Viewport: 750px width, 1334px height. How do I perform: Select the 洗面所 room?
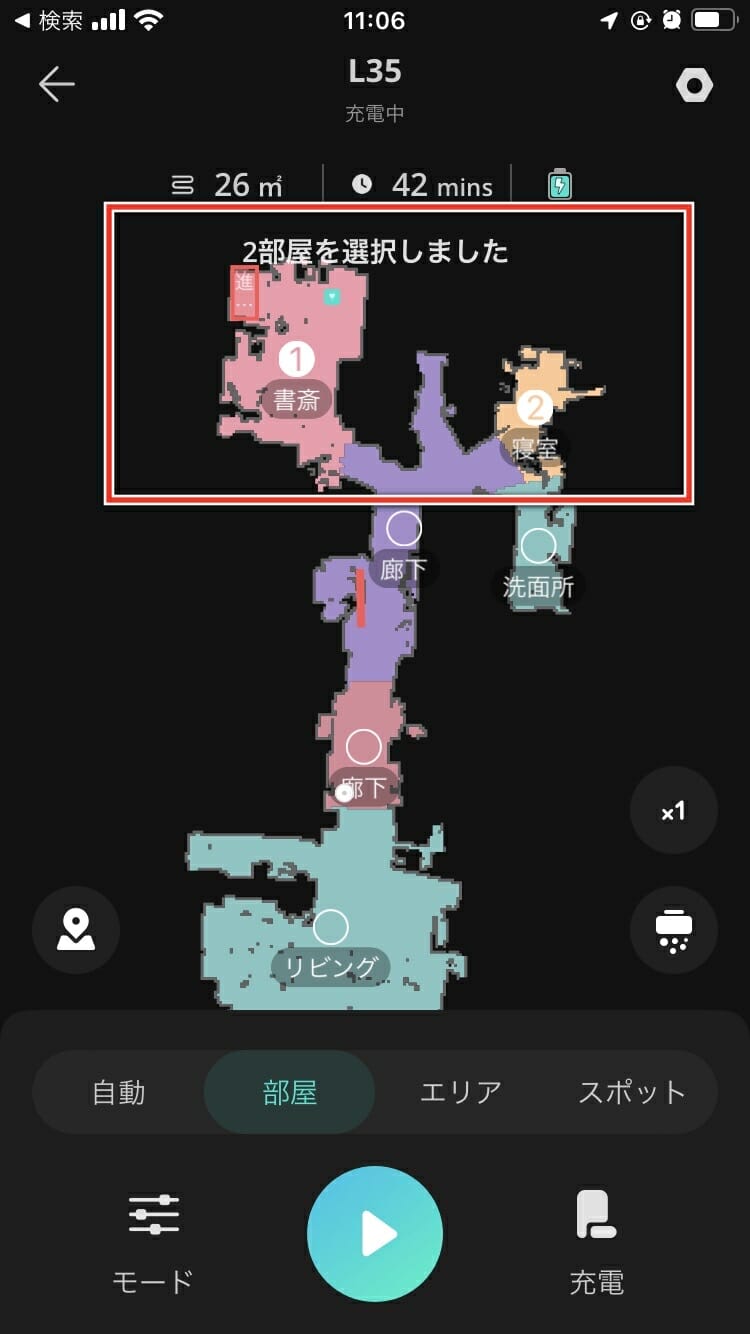538,546
